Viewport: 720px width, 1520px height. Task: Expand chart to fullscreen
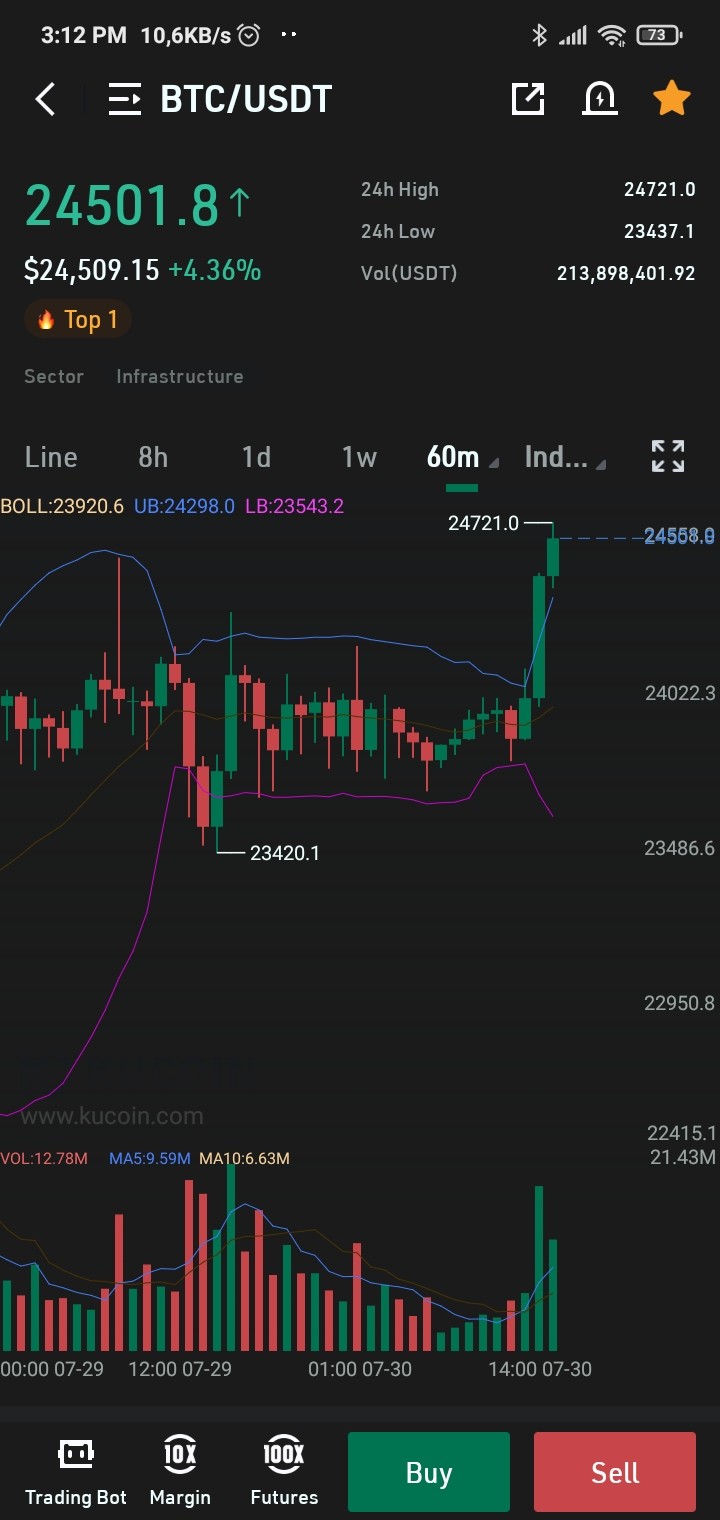pyautogui.click(x=668, y=456)
